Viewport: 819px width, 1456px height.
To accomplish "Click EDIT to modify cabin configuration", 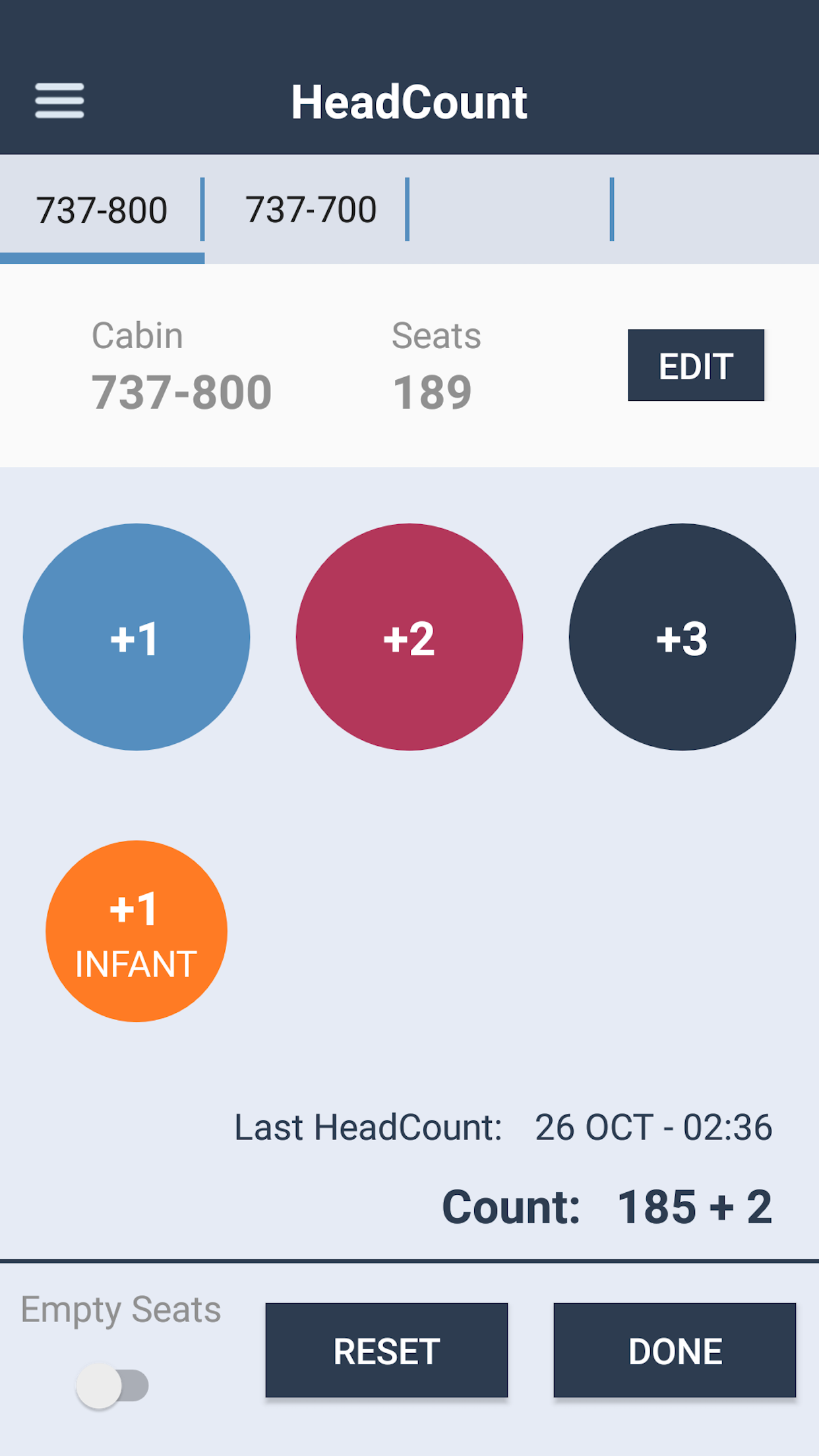I will point(696,365).
